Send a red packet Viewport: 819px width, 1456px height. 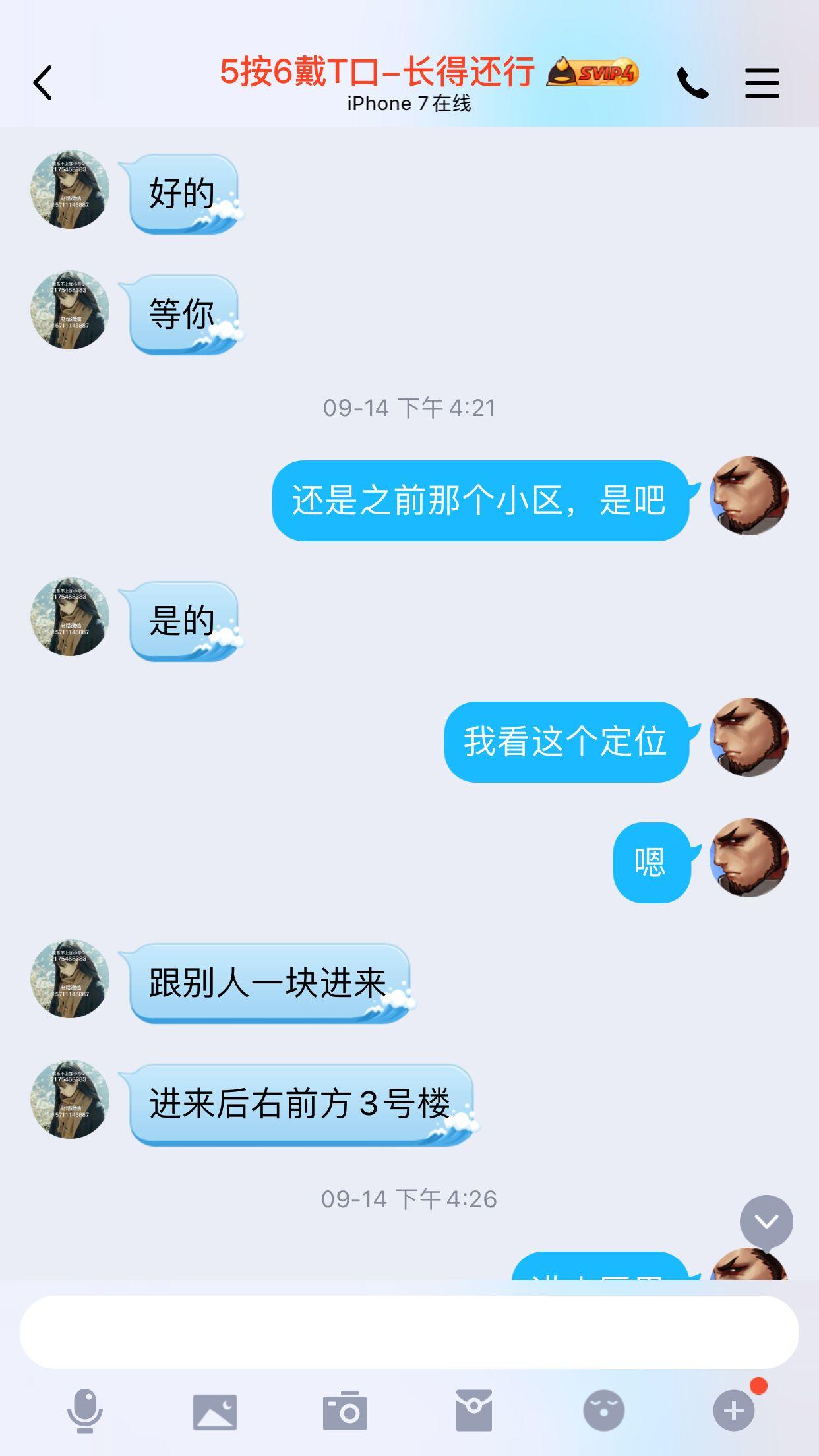click(473, 1411)
